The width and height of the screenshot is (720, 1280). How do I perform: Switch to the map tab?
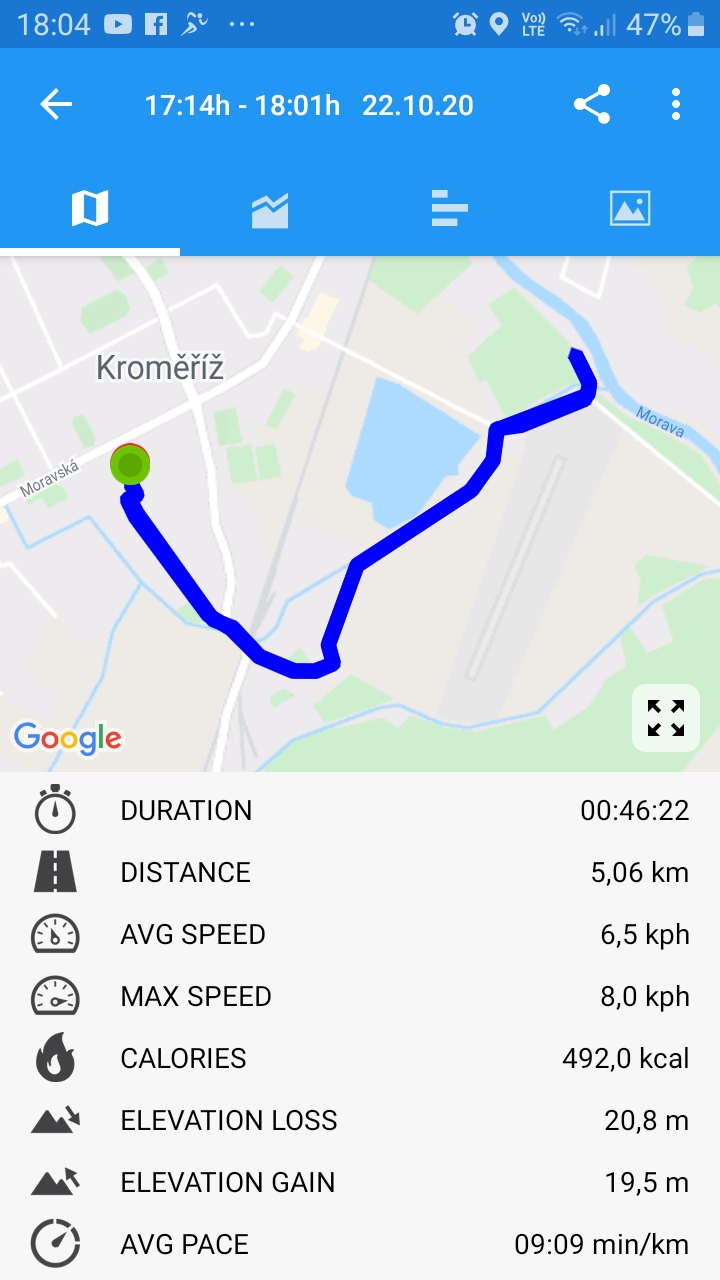click(90, 209)
